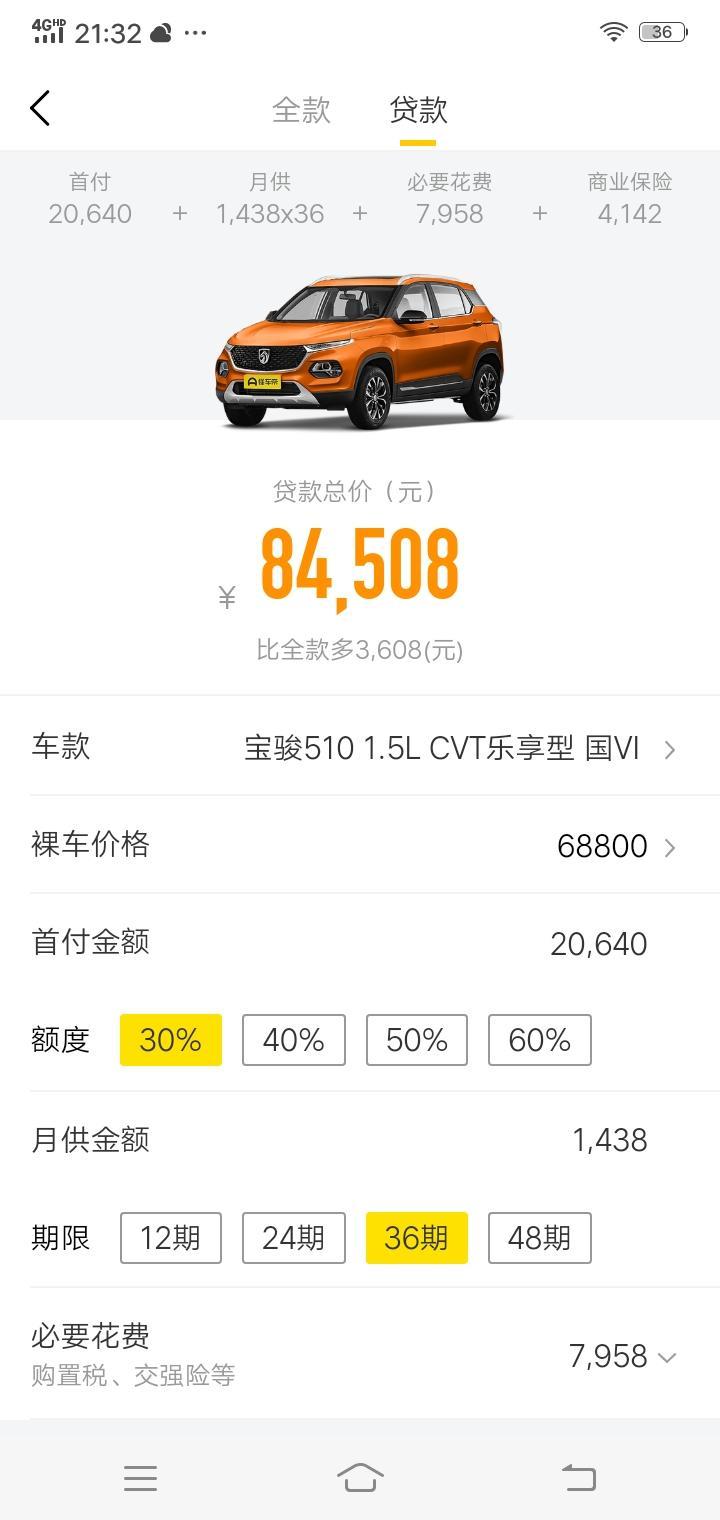This screenshot has width=720, height=1520.
Task: Select the 贷款 tab
Action: click(x=418, y=110)
